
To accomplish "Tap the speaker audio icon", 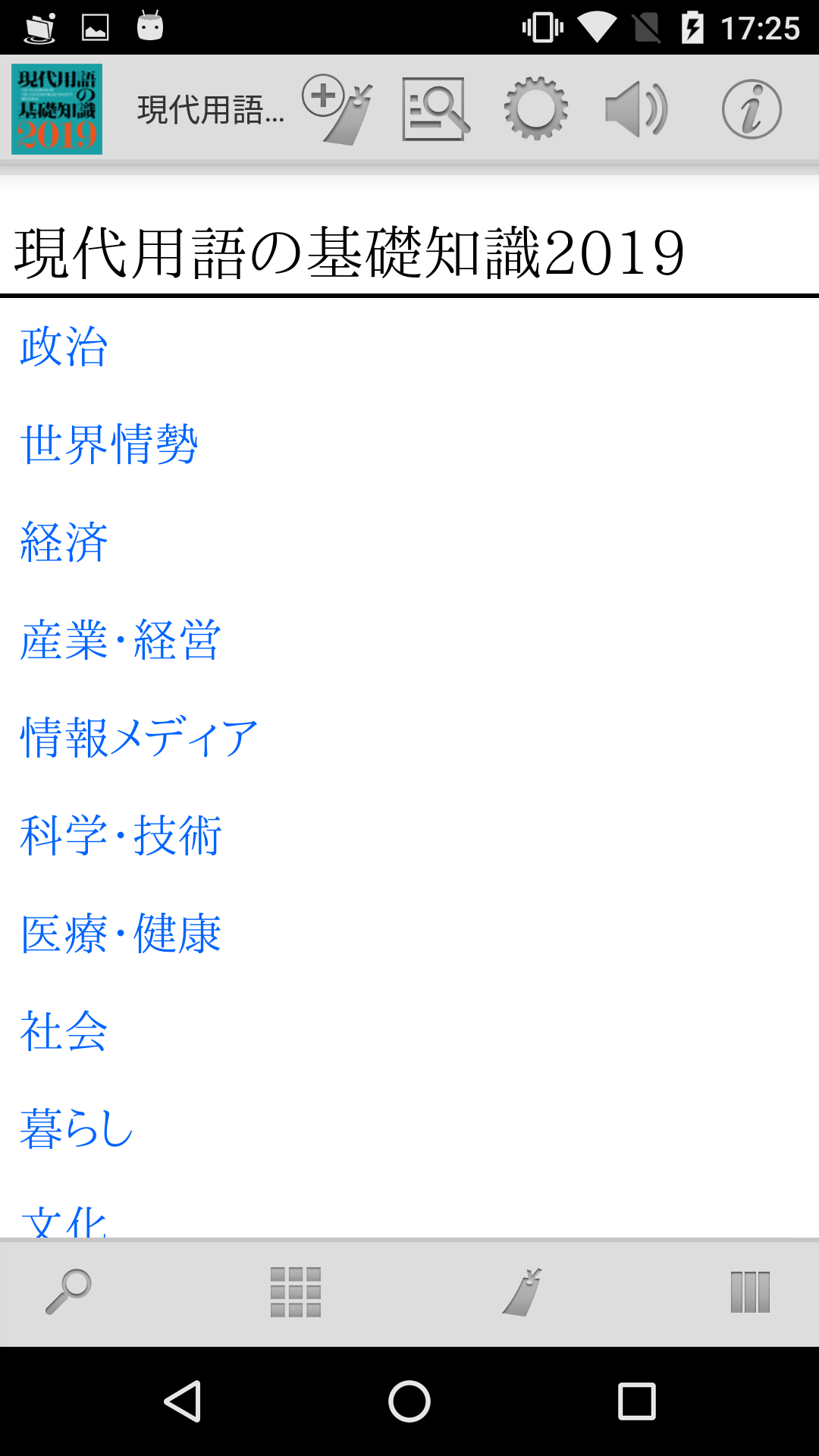I will tap(635, 110).
